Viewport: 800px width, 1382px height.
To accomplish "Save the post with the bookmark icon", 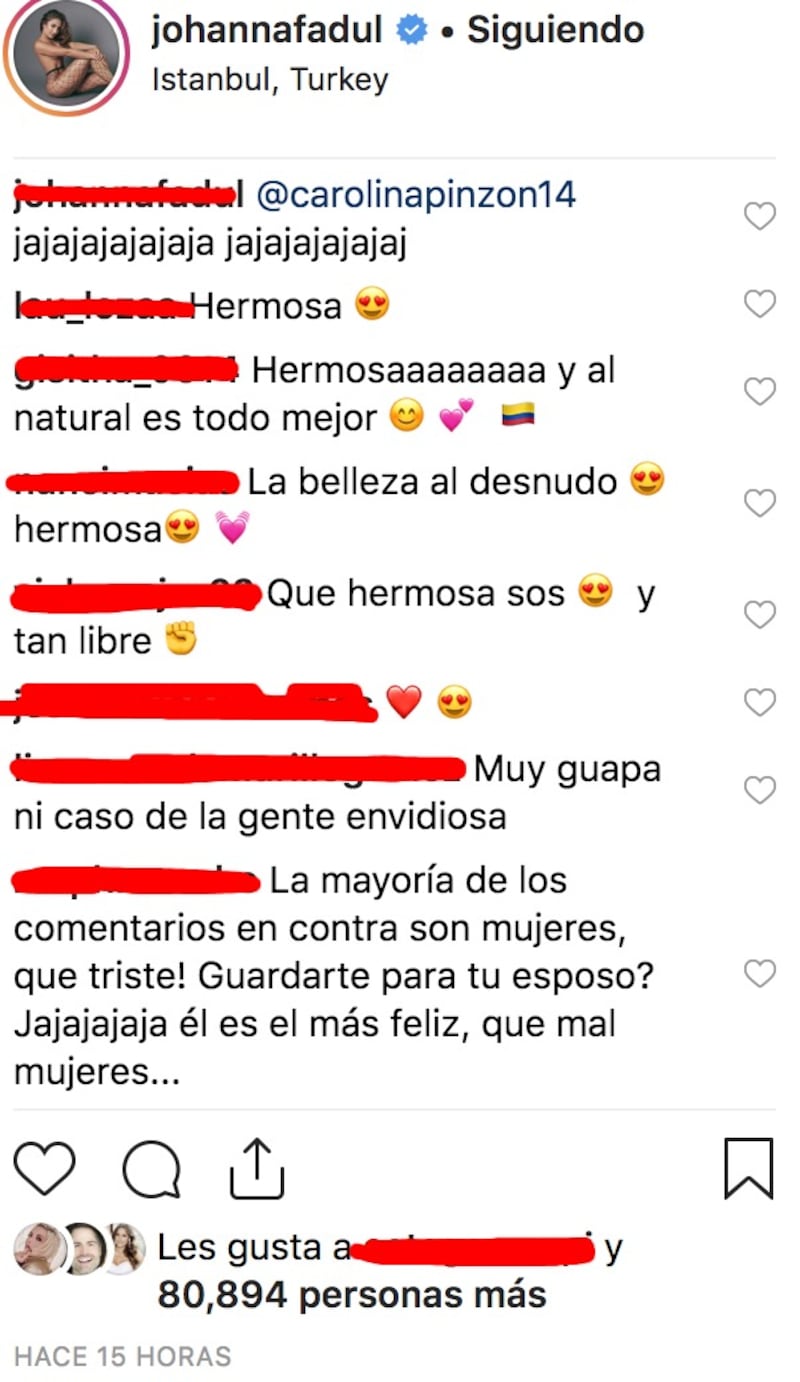I will pos(748,1169).
